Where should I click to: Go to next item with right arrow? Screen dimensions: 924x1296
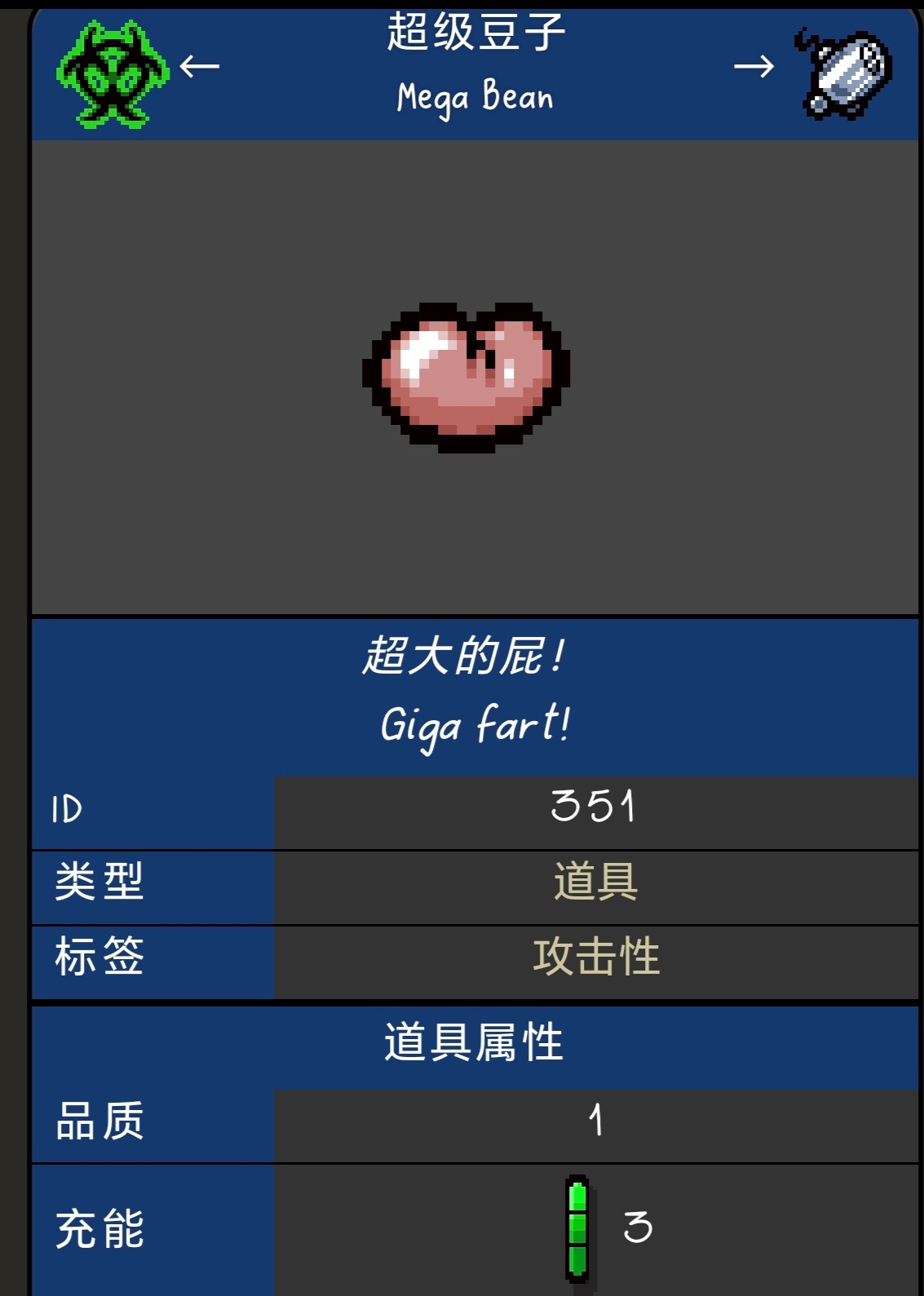(754, 66)
